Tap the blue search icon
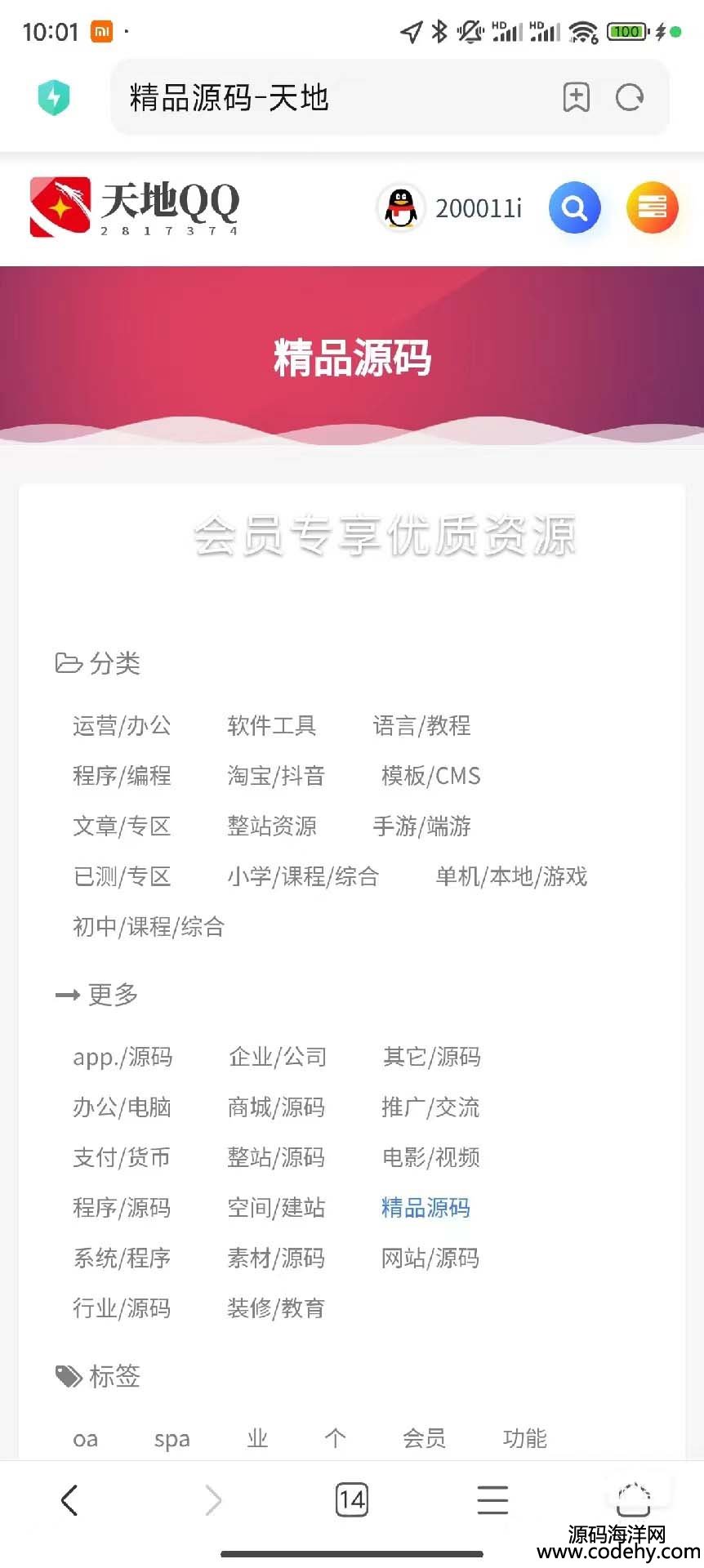This screenshot has width=704, height=1568. (574, 207)
